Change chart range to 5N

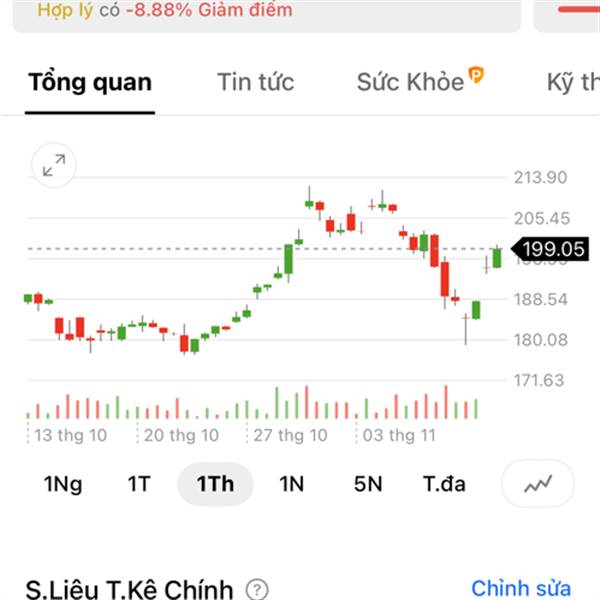pos(368,484)
